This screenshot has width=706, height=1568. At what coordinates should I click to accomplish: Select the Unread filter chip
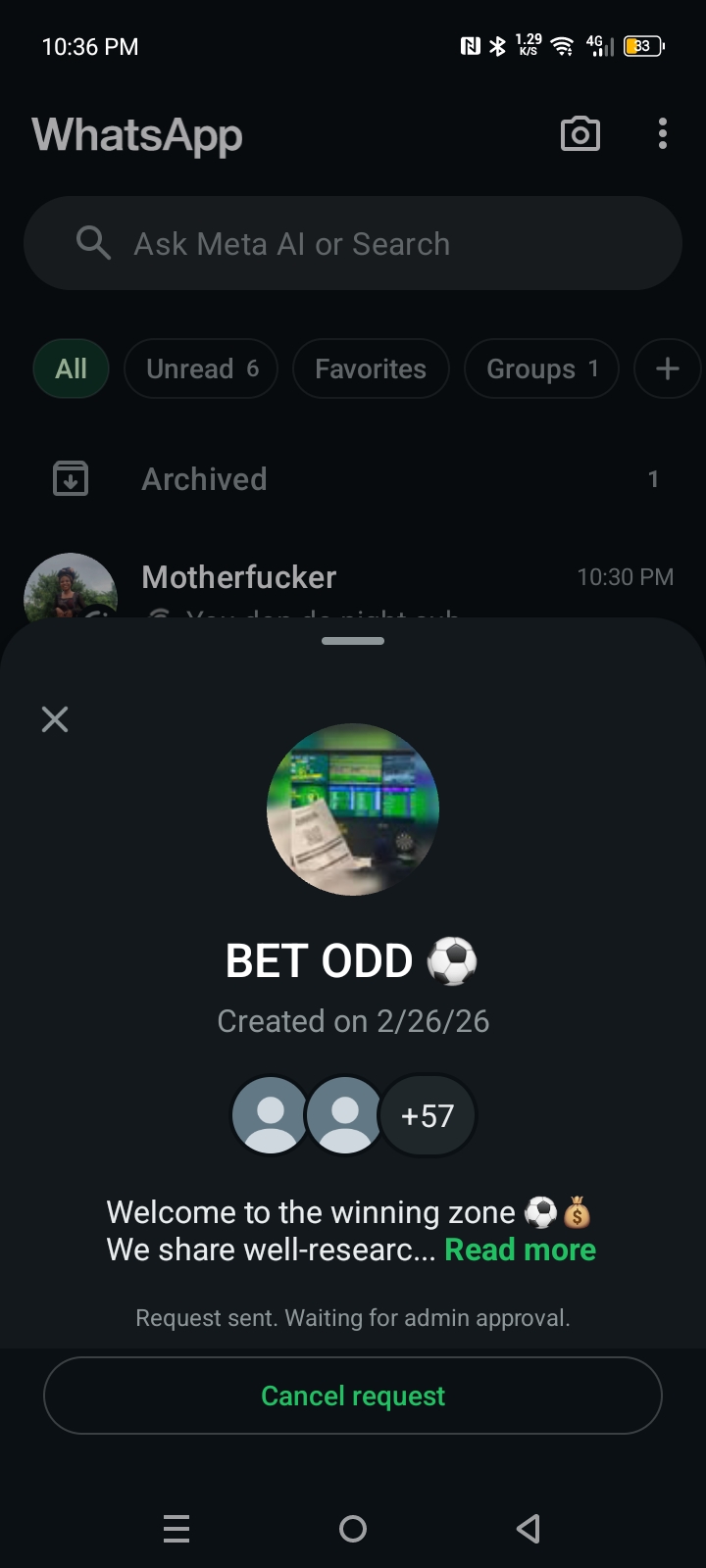point(201,368)
